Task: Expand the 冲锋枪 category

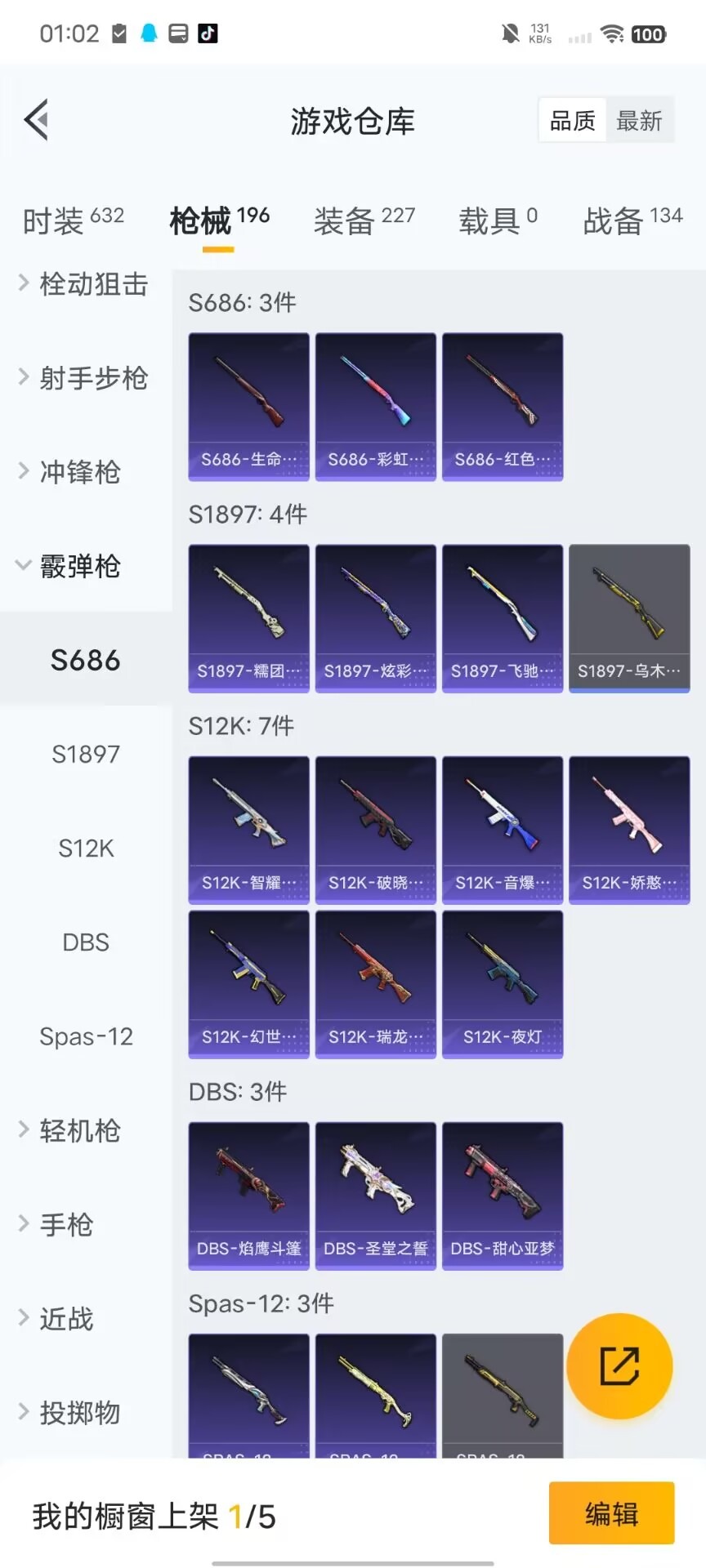Action: pos(74,472)
